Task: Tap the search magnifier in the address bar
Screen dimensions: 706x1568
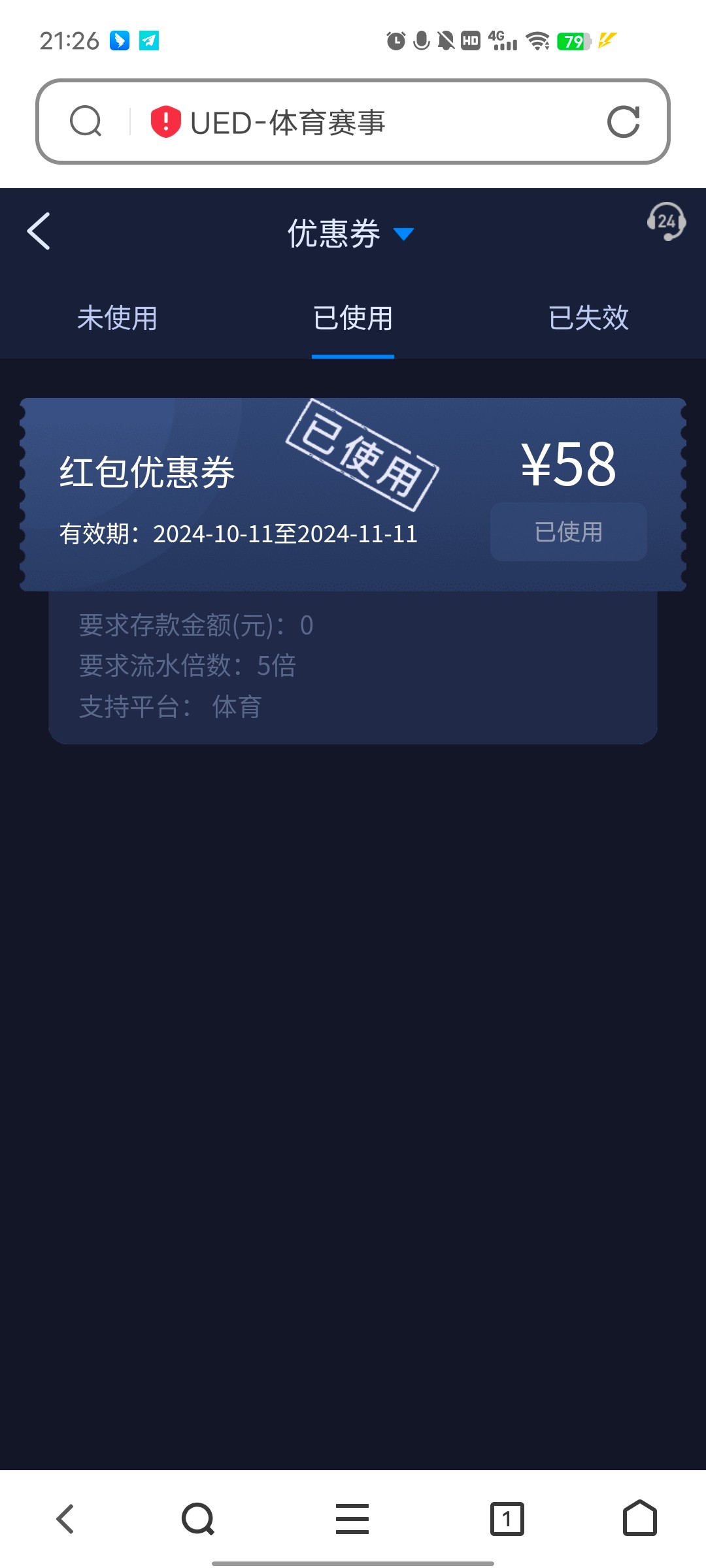Action: pos(86,122)
